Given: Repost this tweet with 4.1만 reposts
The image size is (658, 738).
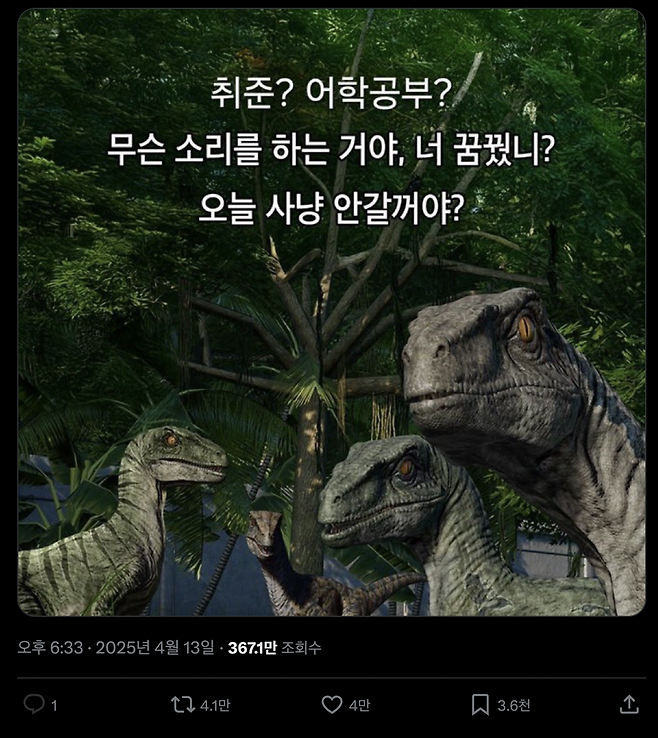Looking at the screenshot, I should (183, 705).
